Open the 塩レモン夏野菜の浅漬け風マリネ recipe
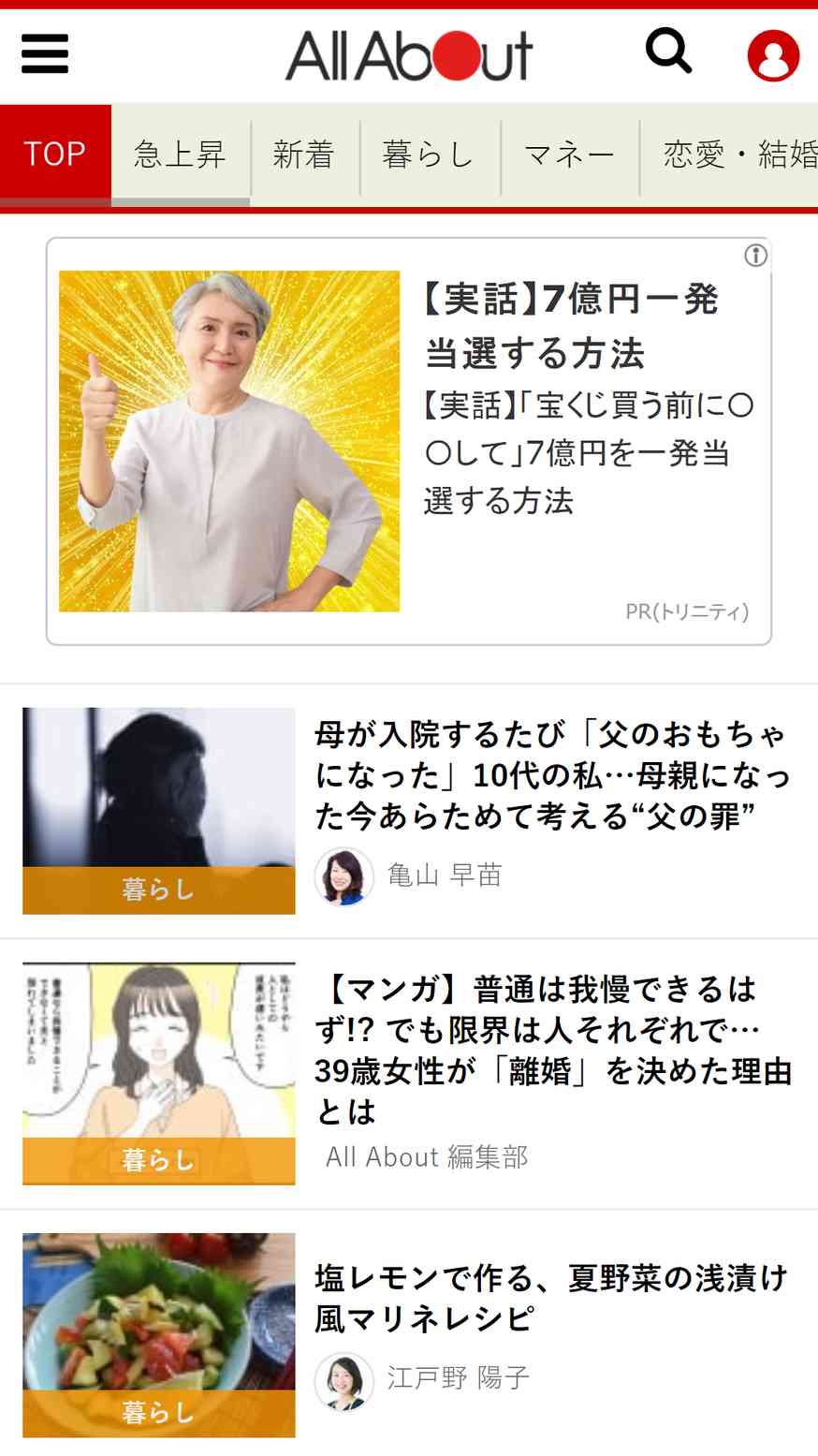The width and height of the screenshot is (818, 1456). 550,1298
